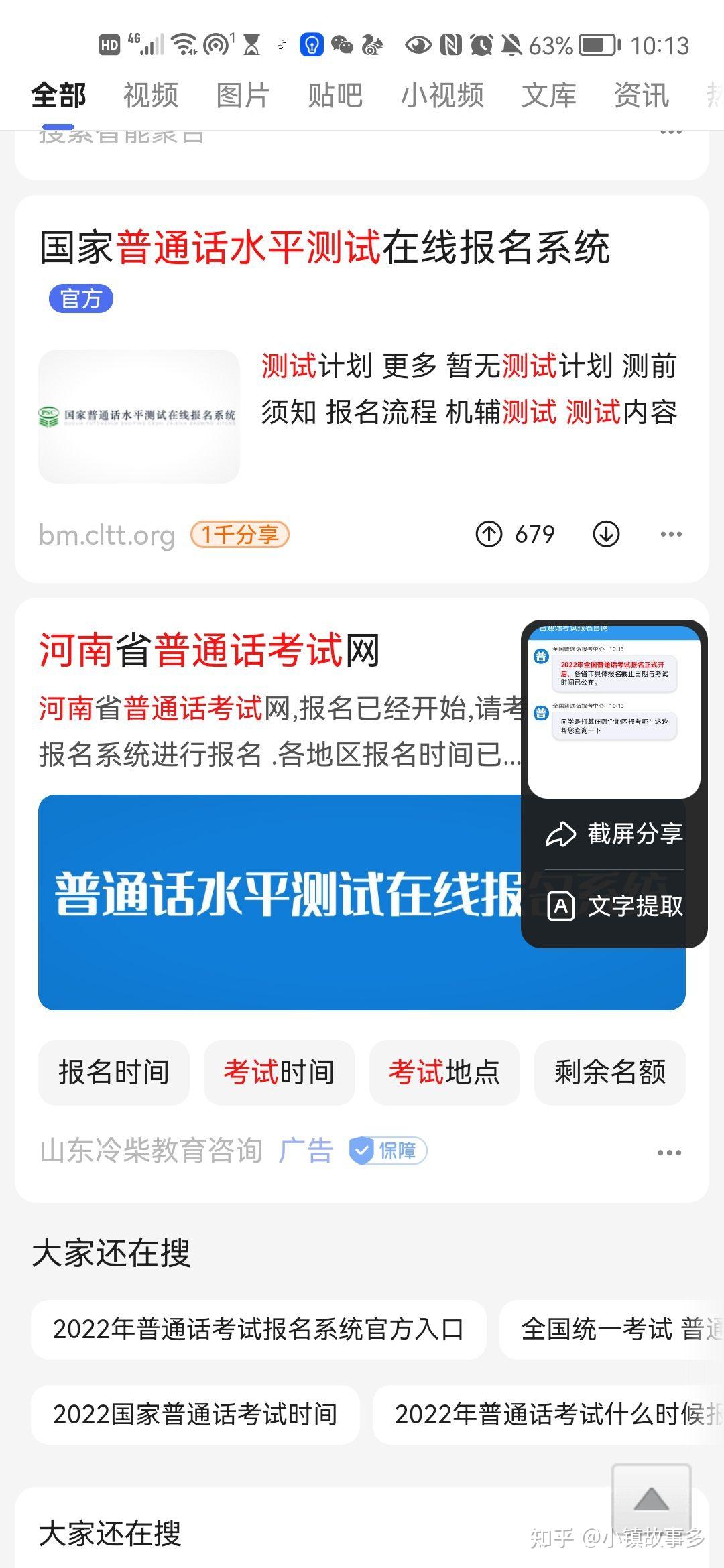Switch to the 视频 tab

(151, 95)
